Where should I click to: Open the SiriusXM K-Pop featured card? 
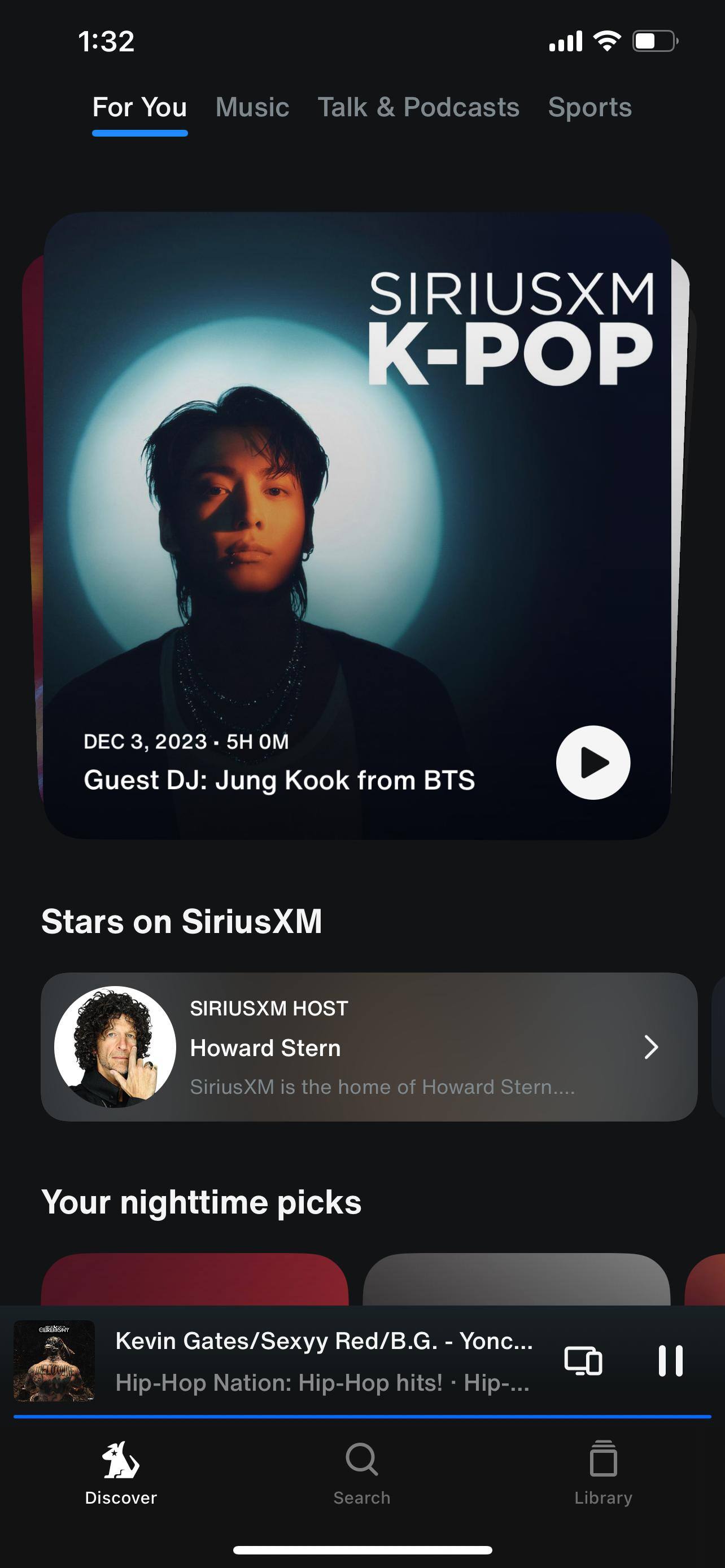tap(357, 487)
